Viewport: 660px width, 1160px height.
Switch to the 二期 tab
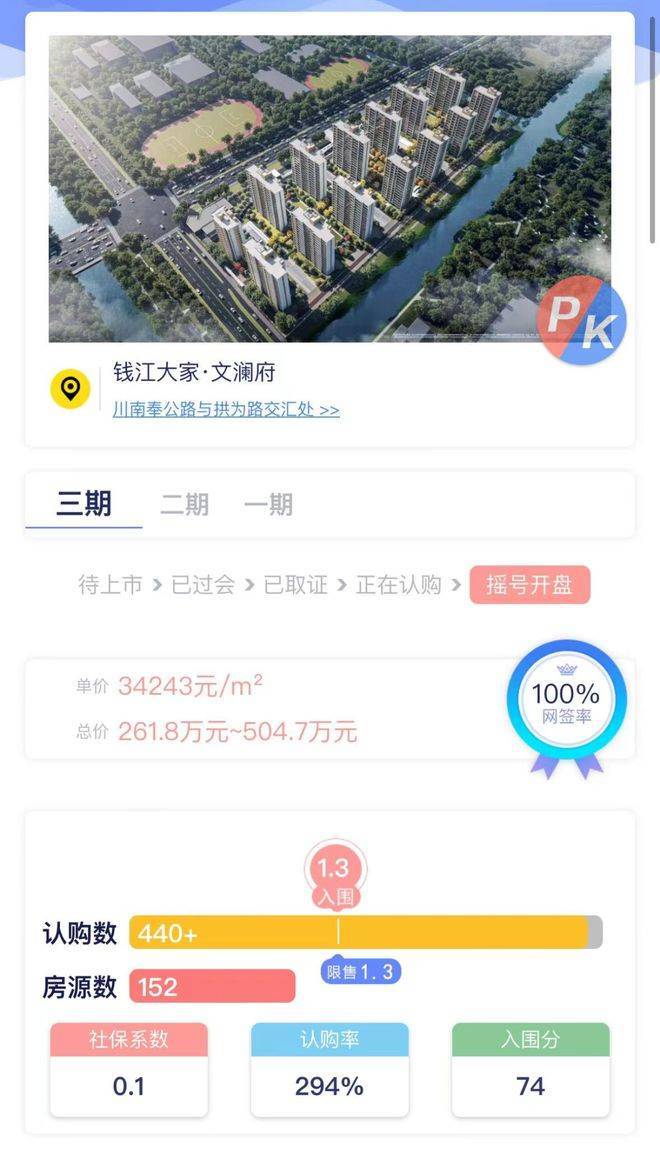[x=185, y=505]
